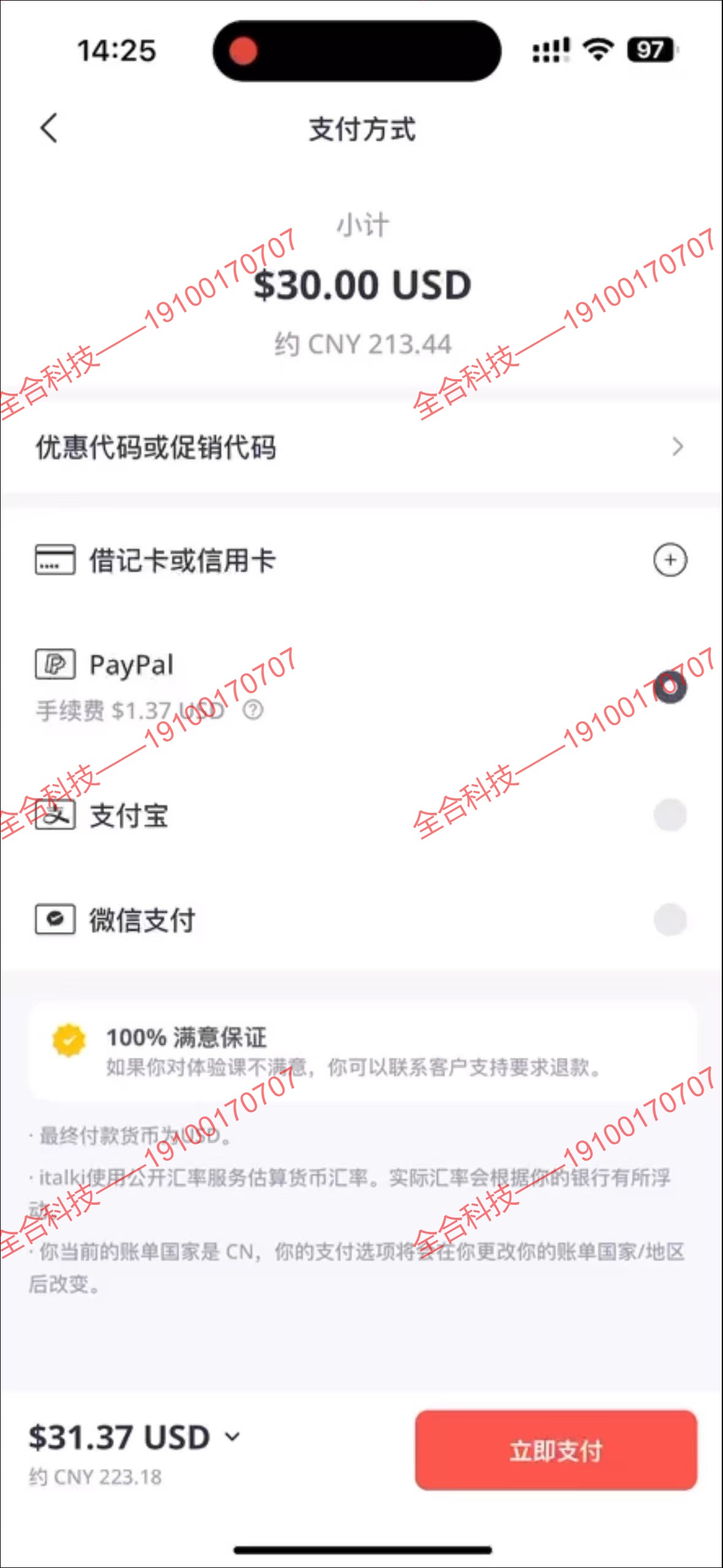Select PayPal as the payment method
This screenshot has height=1568, width=723.
tap(670, 687)
